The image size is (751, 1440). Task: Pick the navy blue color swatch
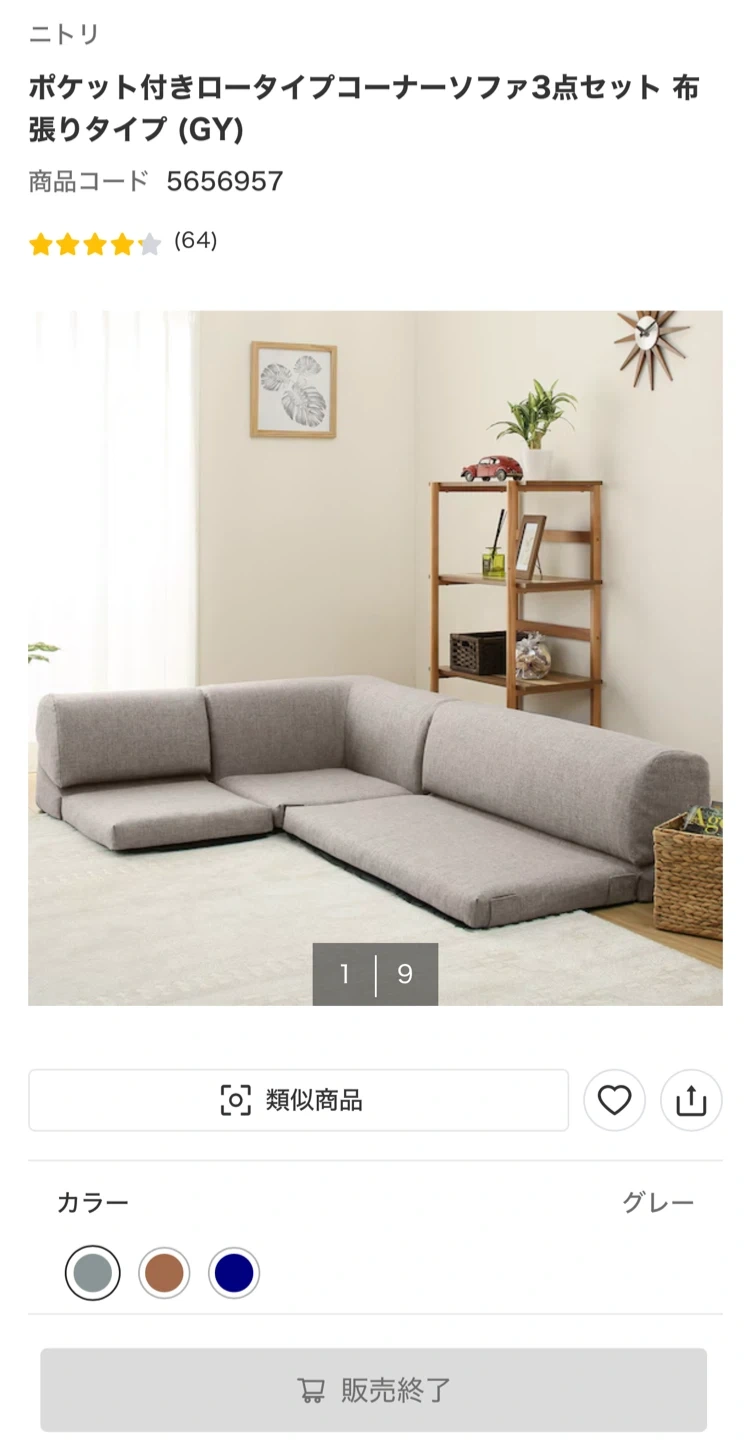[234, 1273]
